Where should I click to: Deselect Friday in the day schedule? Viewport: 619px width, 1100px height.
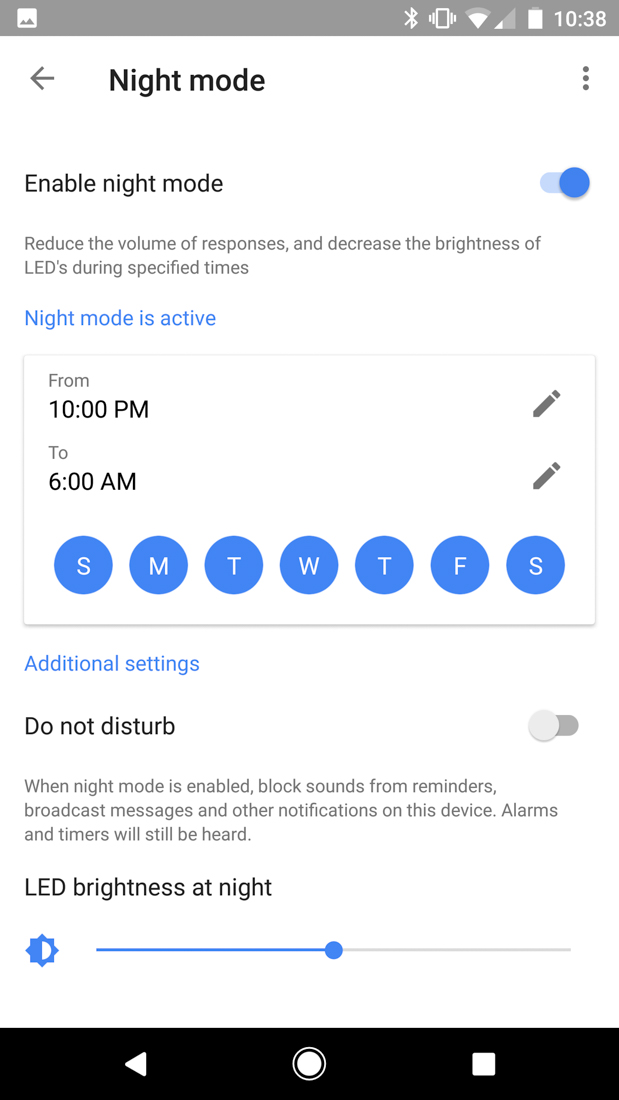(460, 566)
